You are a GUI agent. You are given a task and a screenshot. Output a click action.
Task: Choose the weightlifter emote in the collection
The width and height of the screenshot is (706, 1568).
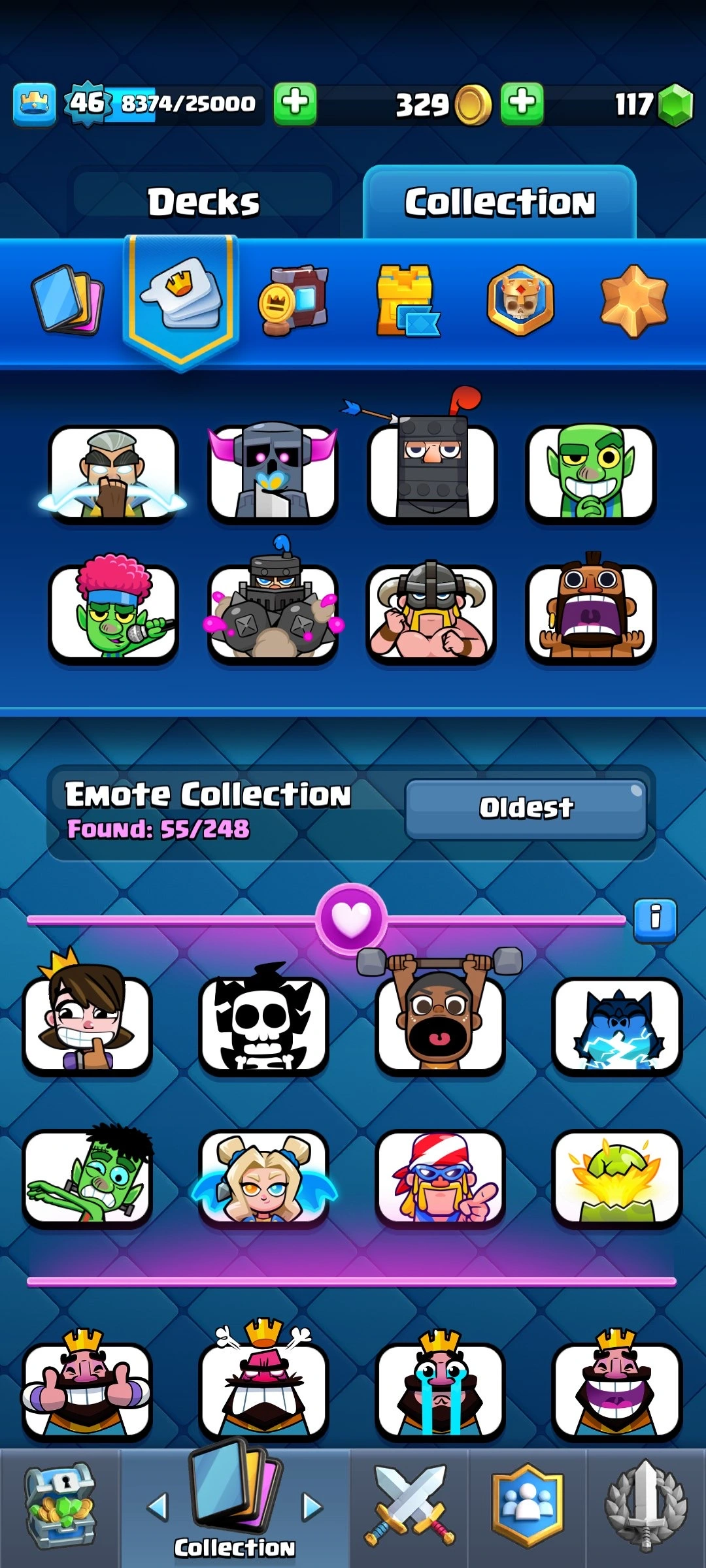(x=440, y=1022)
